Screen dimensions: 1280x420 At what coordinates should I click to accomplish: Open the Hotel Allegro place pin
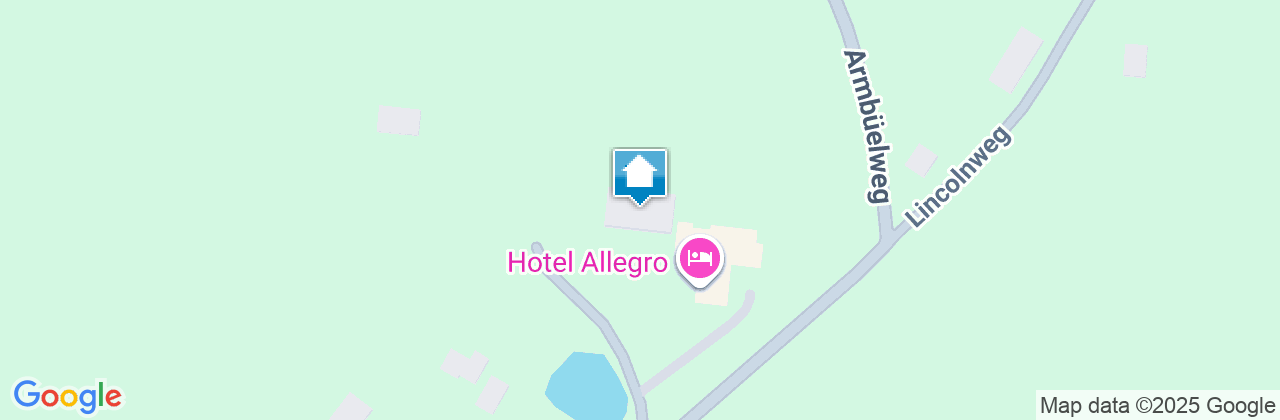[x=700, y=259]
